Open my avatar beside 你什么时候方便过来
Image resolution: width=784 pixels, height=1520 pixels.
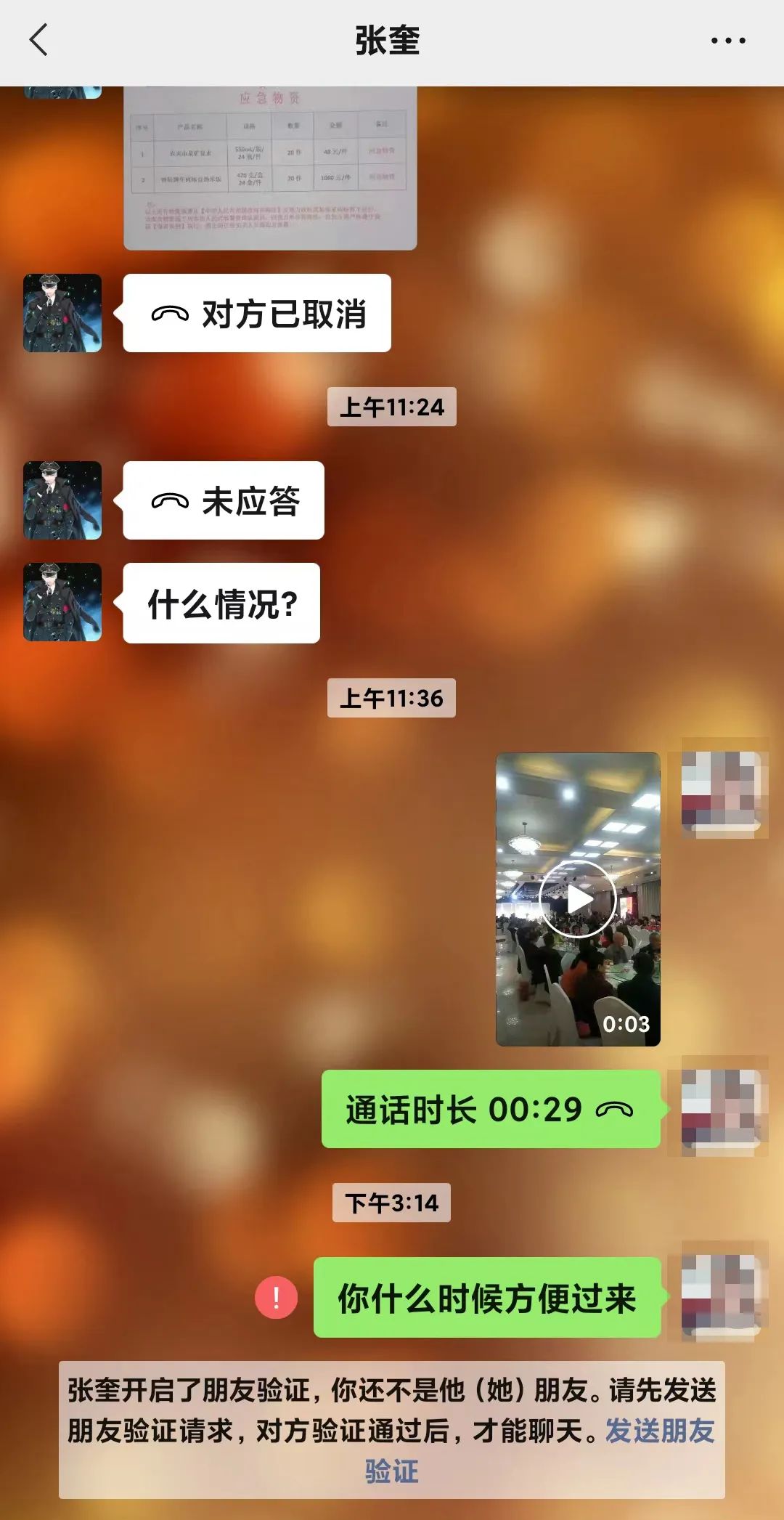(723, 1295)
